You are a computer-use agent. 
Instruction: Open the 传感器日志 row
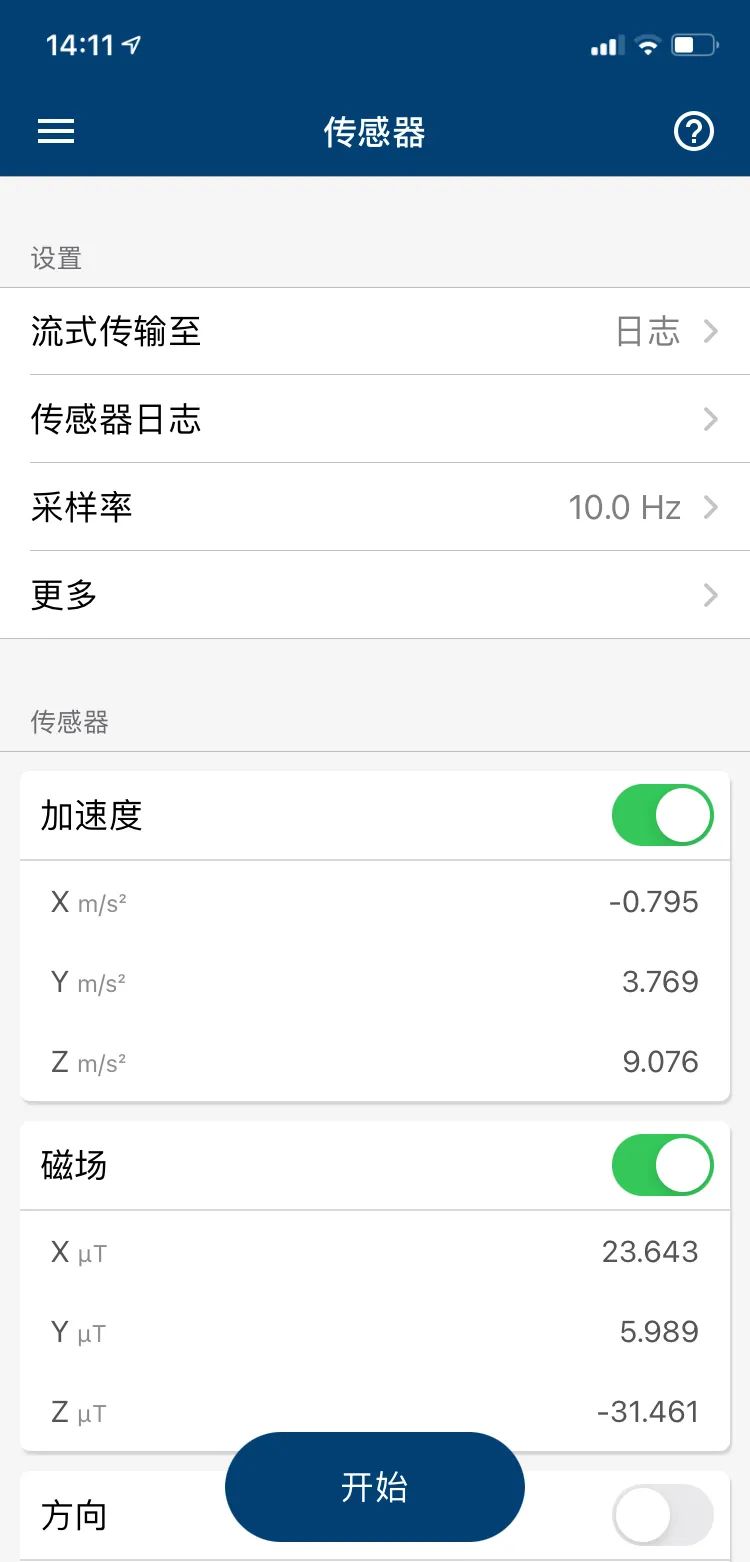click(375, 419)
